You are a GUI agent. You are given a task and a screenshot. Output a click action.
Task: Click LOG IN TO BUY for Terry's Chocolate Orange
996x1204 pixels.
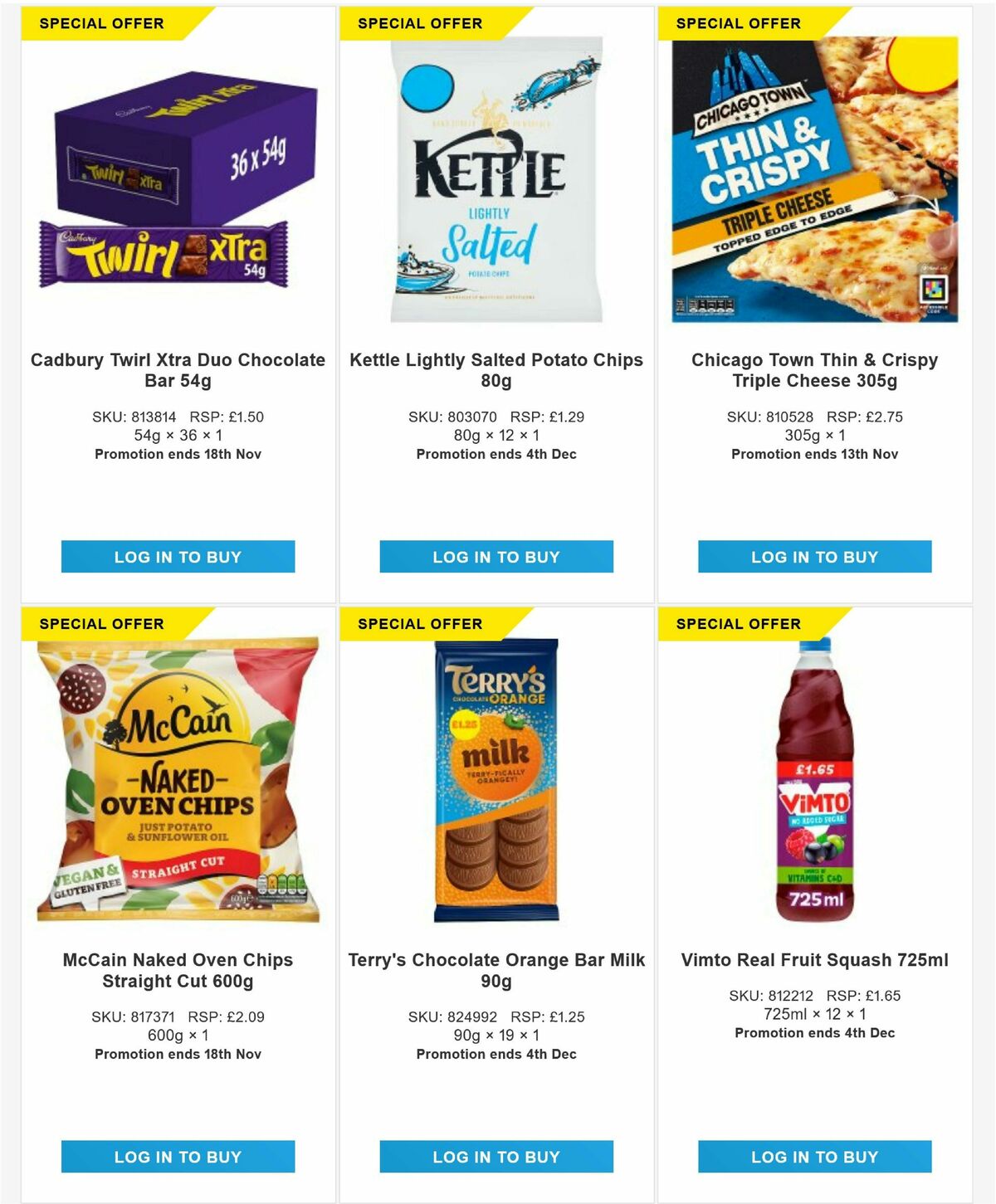point(496,1156)
